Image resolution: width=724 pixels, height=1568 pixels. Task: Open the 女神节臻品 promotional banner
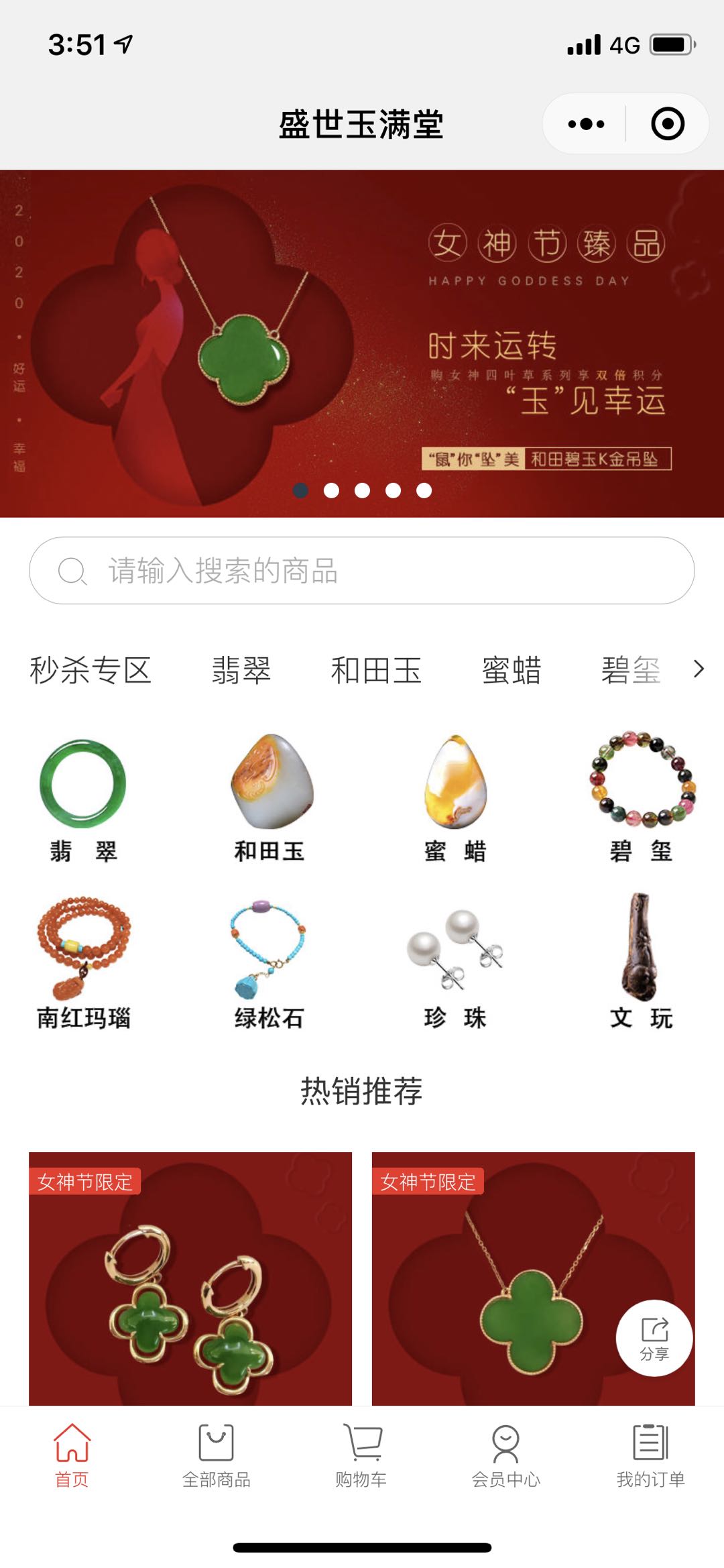[x=362, y=343]
